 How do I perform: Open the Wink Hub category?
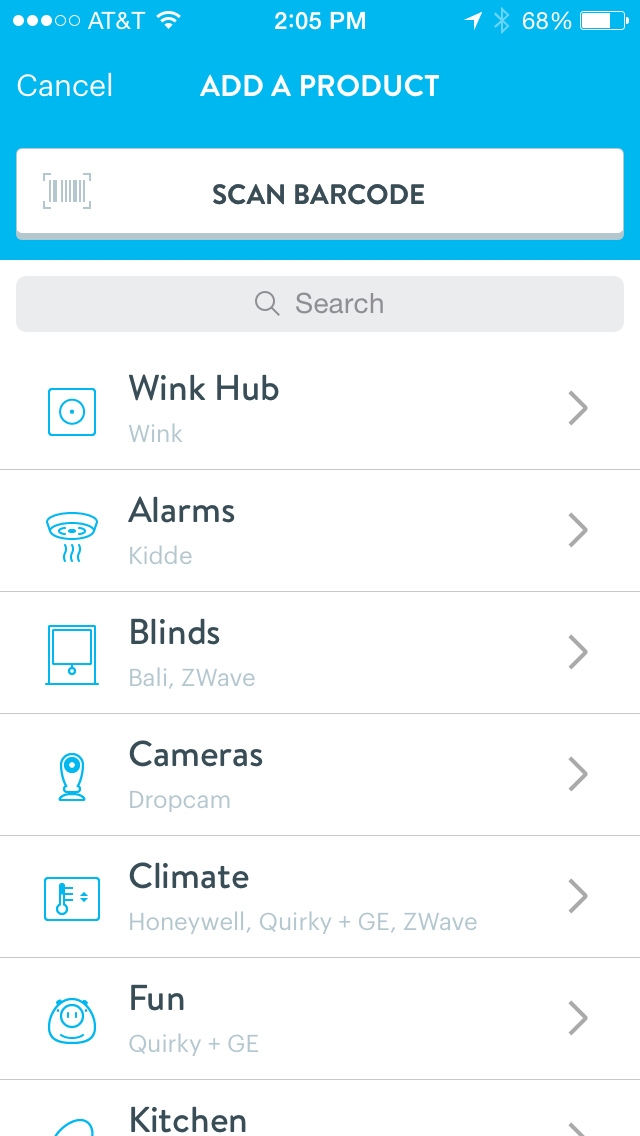[x=319, y=409]
